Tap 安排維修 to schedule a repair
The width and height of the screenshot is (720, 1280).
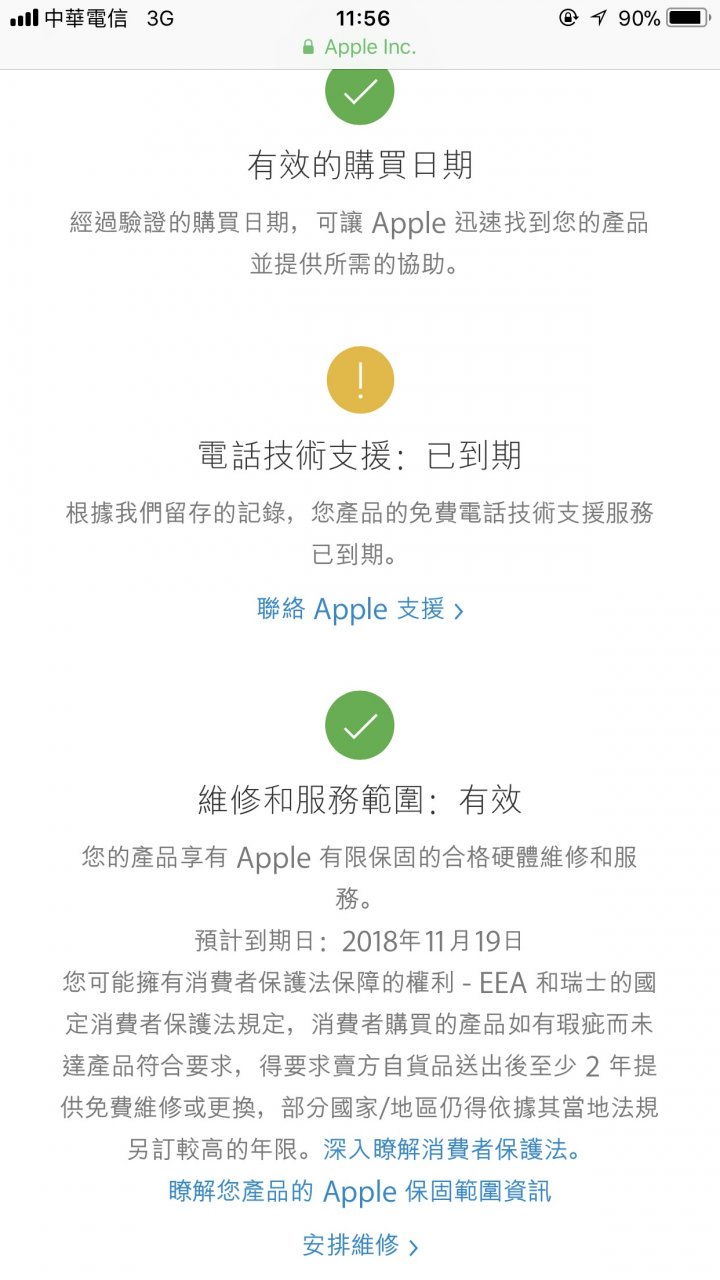pos(360,1245)
